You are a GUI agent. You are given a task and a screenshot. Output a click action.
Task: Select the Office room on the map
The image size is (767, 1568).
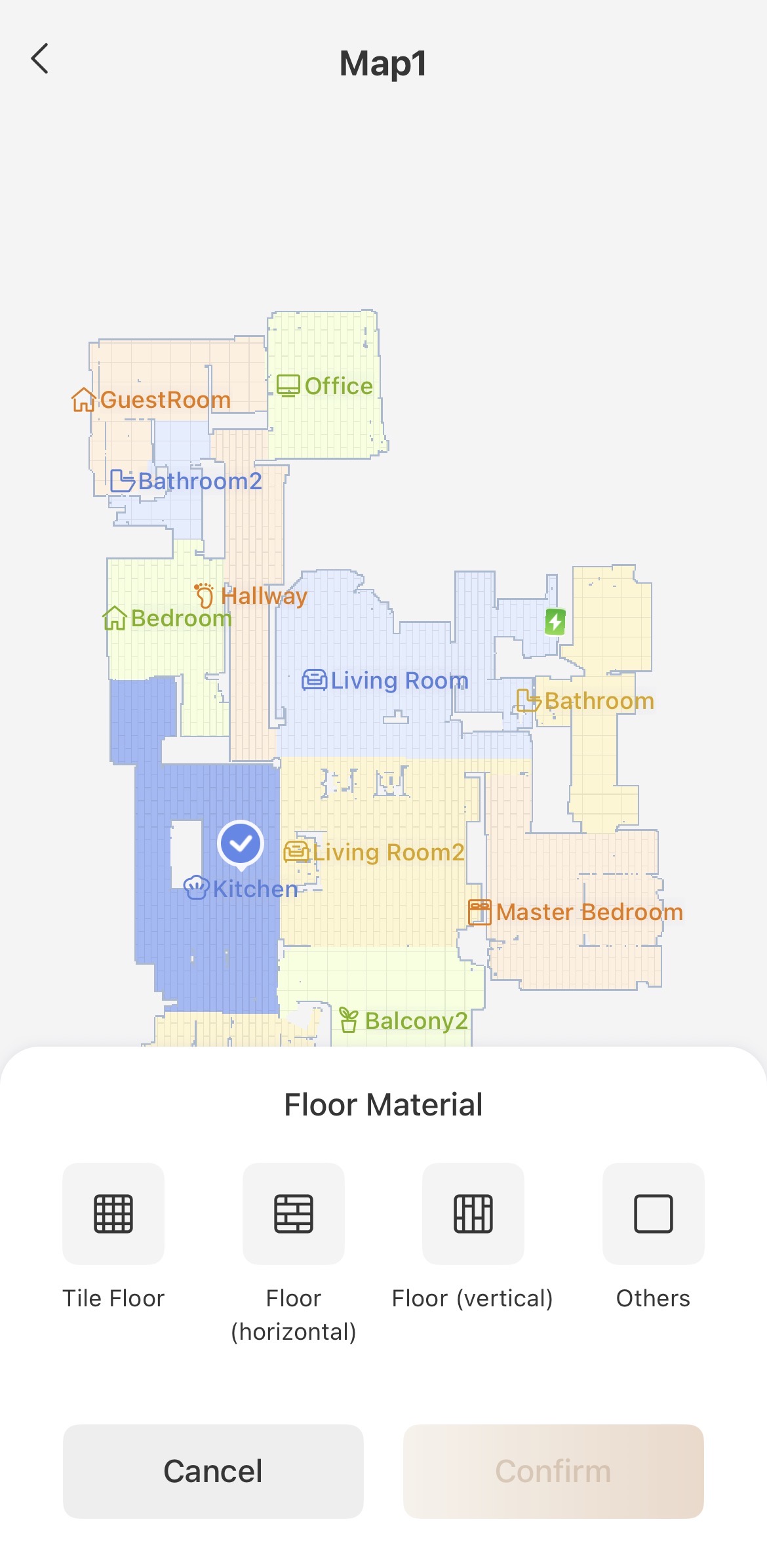tap(324, 386)
